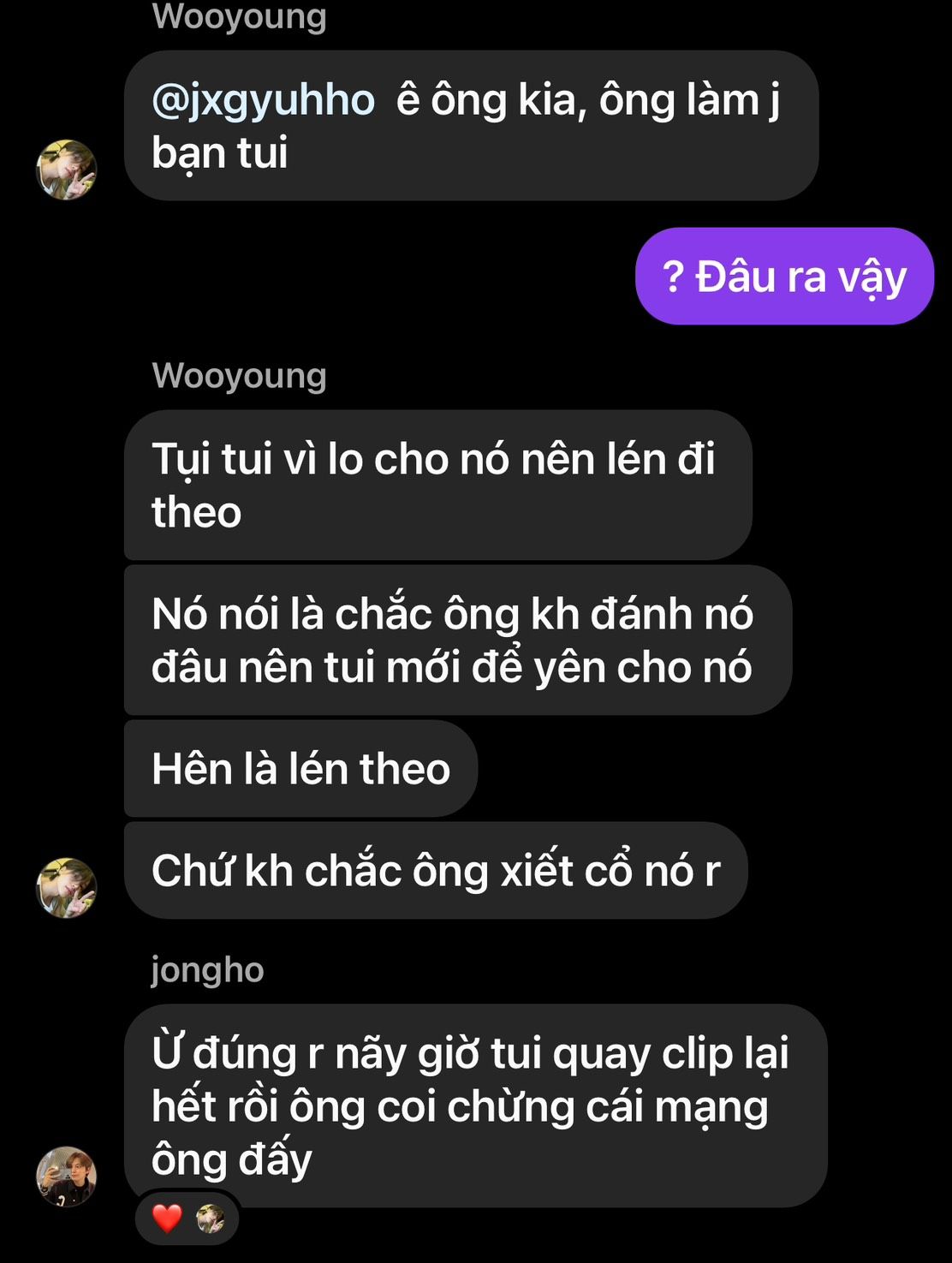Open the @jxgyuhho mention link
Screen dimensions: 952x1263
coord(263,101)
